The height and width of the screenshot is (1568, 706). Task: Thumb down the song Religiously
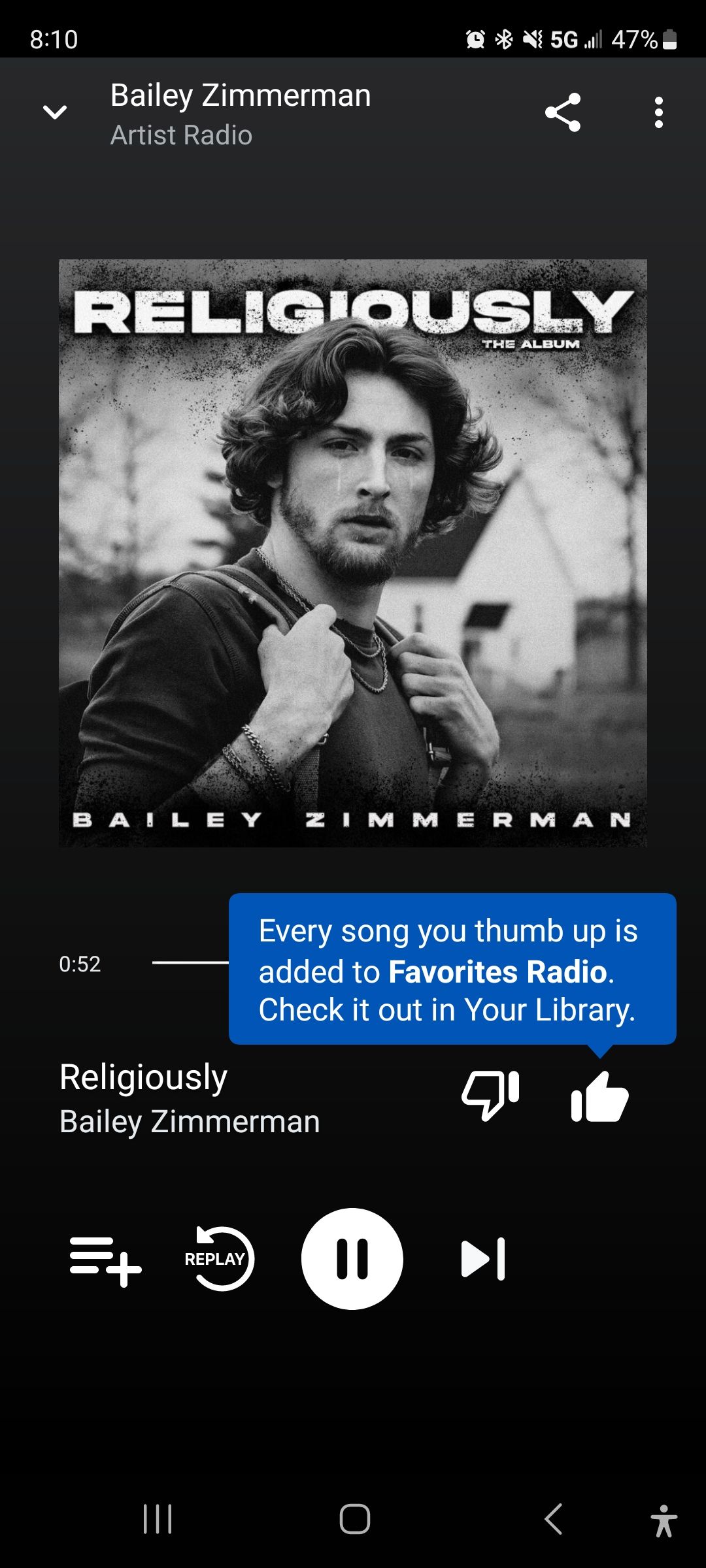pyautogui.click(x=490, y=1096)
